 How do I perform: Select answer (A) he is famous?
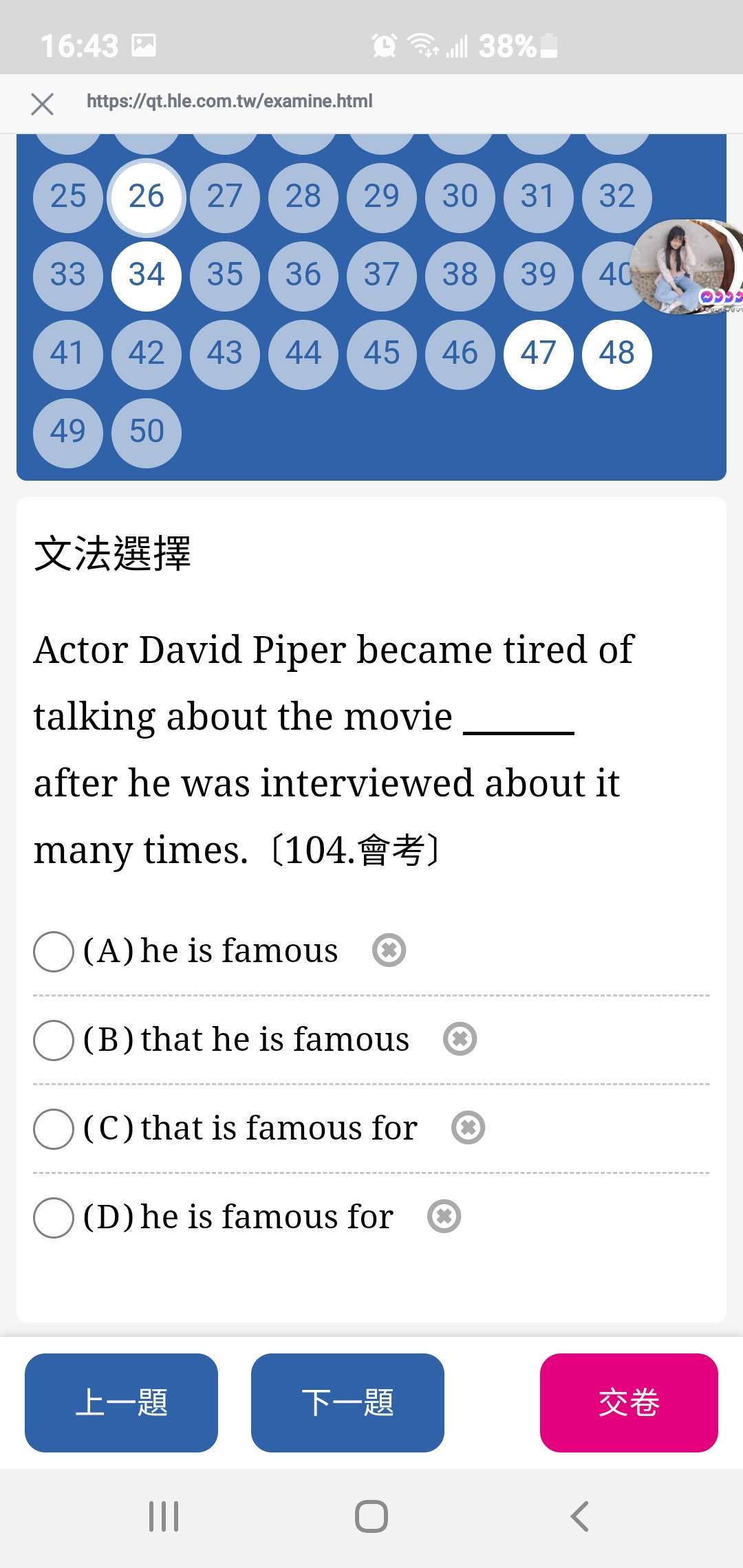coord(54,951)
